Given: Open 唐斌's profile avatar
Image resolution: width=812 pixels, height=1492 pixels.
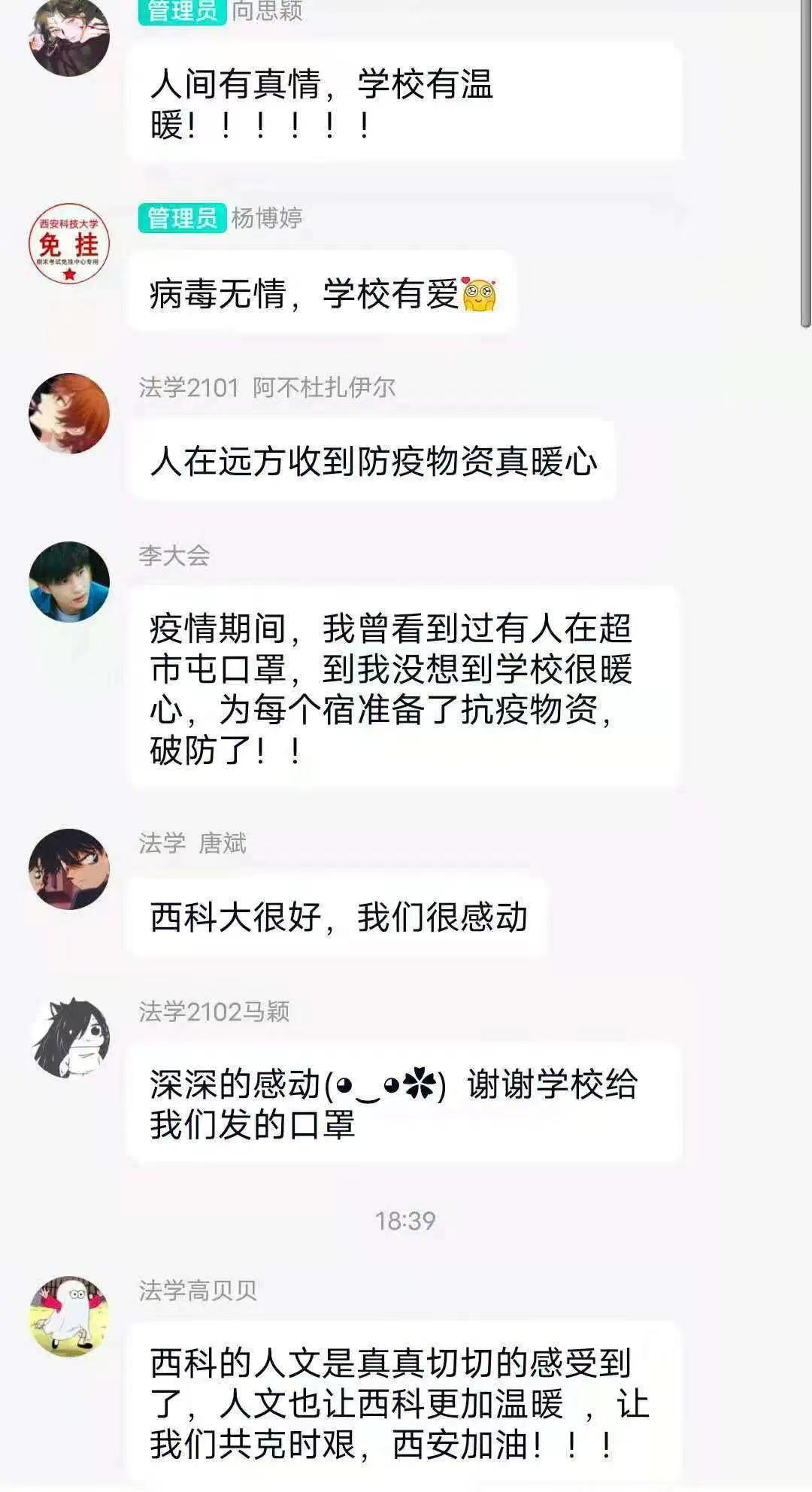Looking at the screenshot, I should [x=68, y=869].
